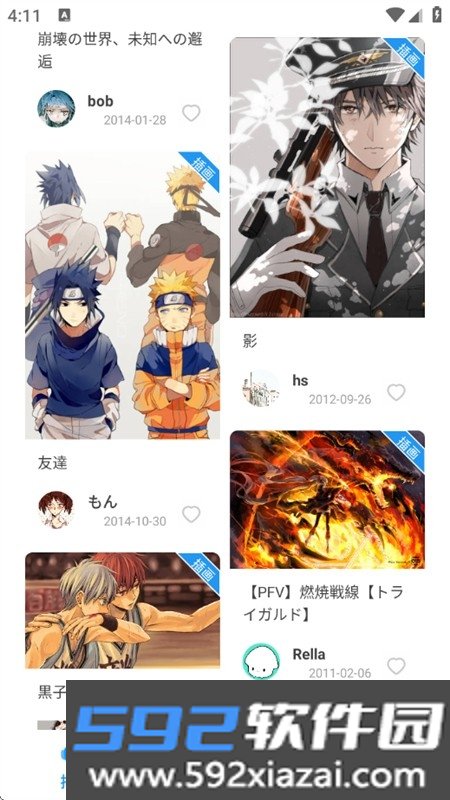This screenshot has height=800, width=450.
Task: Open bob's profile avatar
Action: (56, 109)
